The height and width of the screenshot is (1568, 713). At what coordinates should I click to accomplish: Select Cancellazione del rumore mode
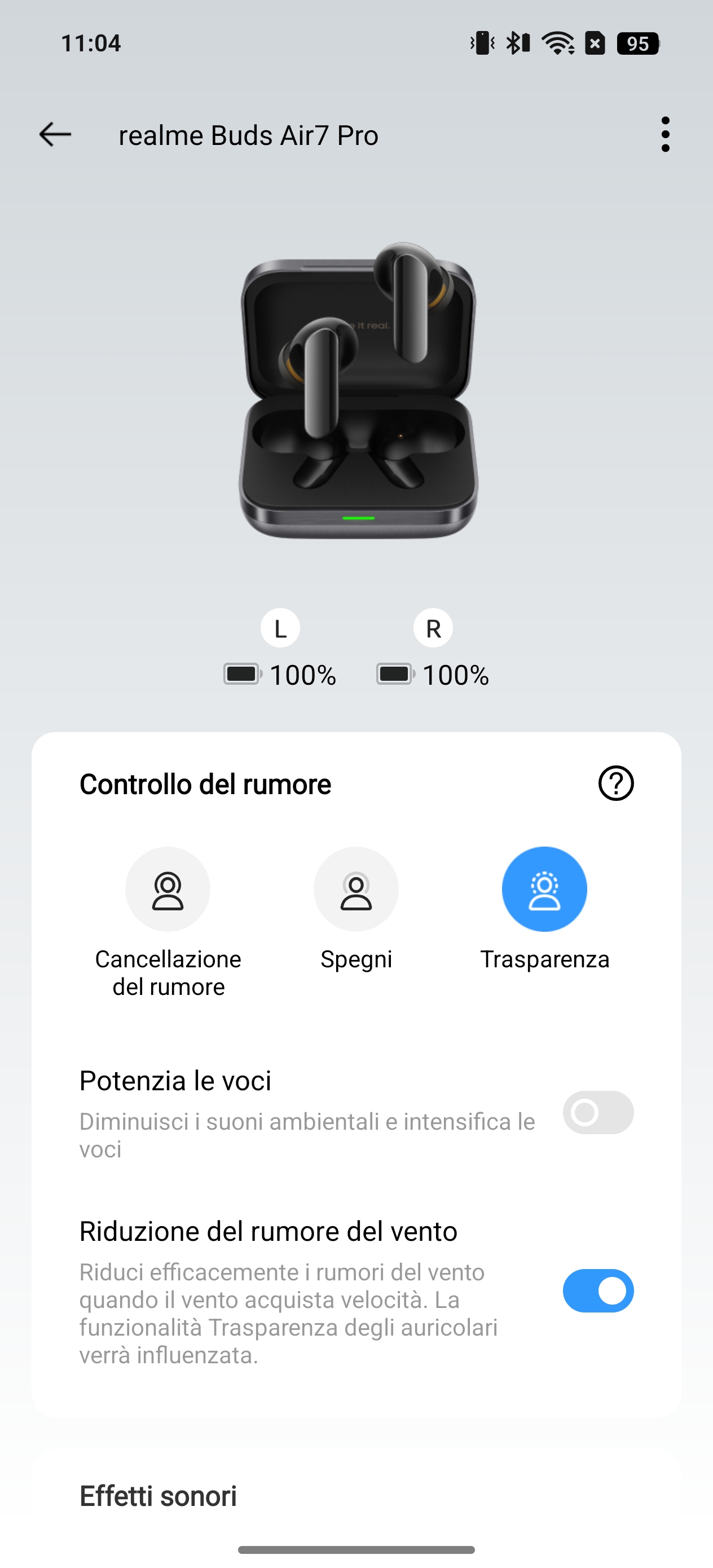coord(168,889)
